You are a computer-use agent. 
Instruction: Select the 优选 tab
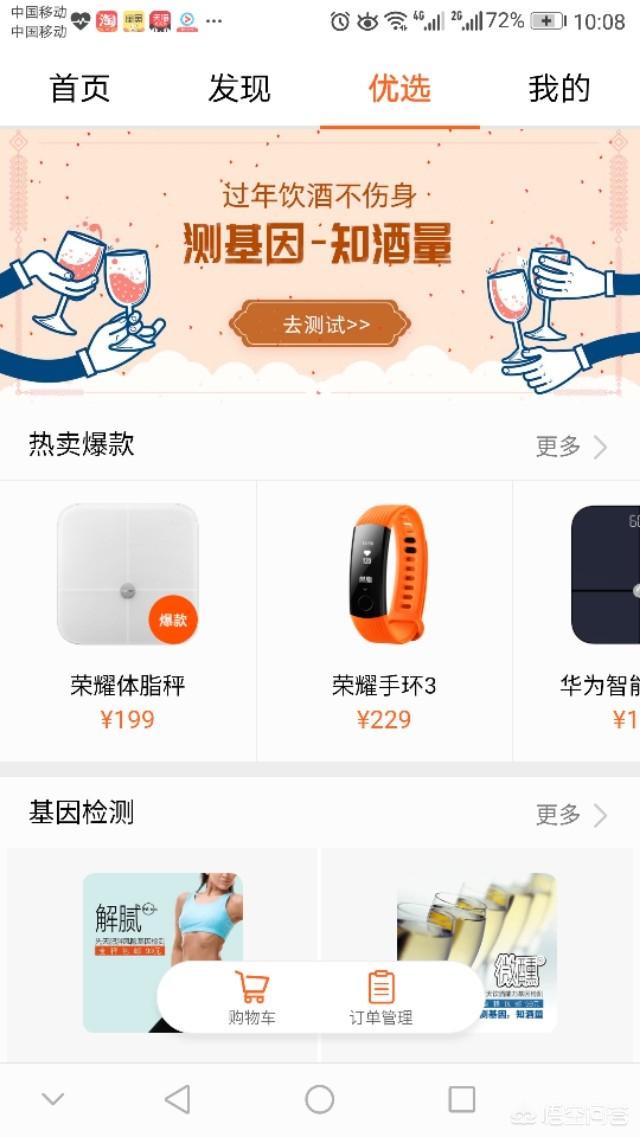399,89
